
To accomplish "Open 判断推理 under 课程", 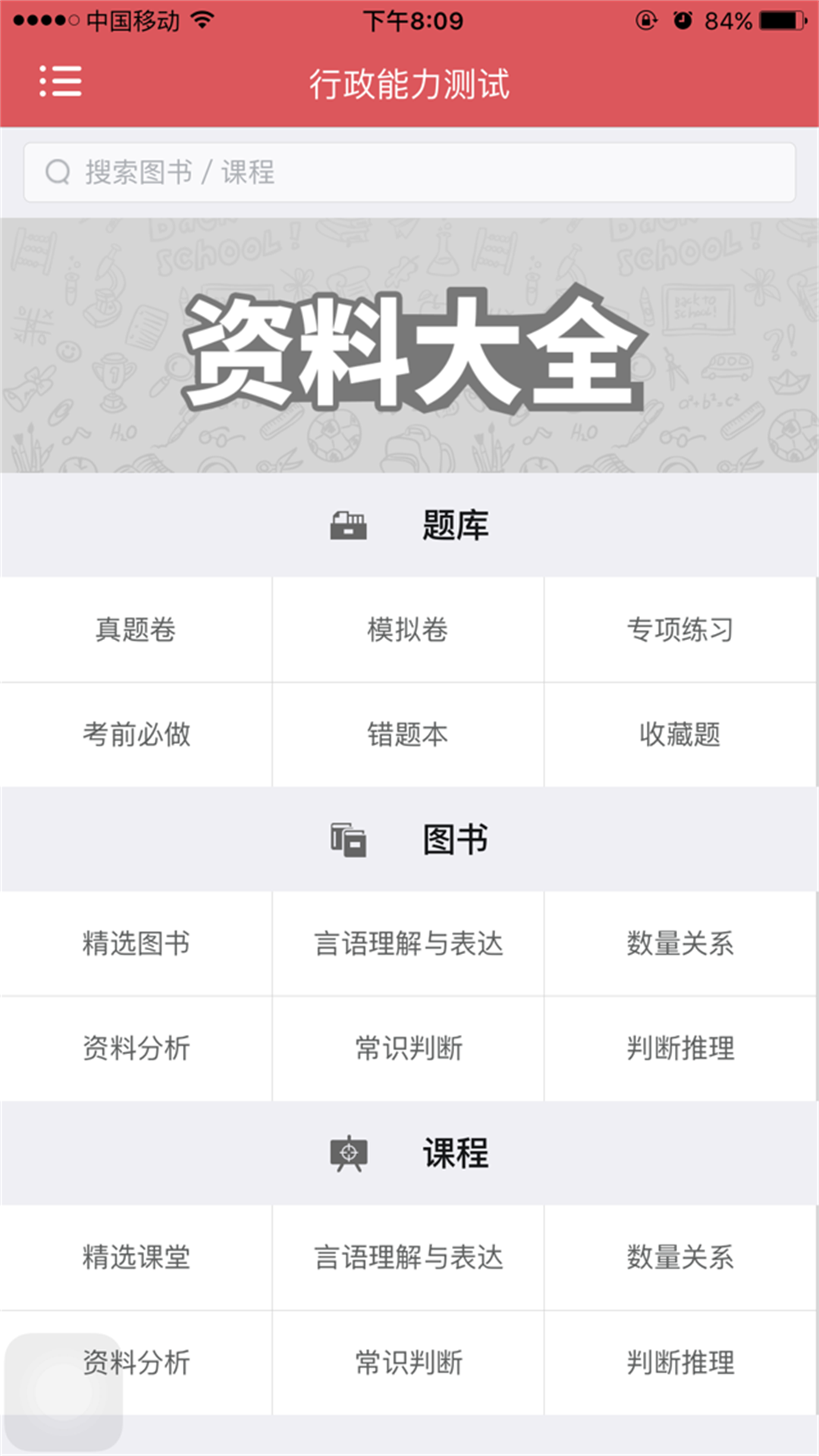I will [x=680, y=1362].
